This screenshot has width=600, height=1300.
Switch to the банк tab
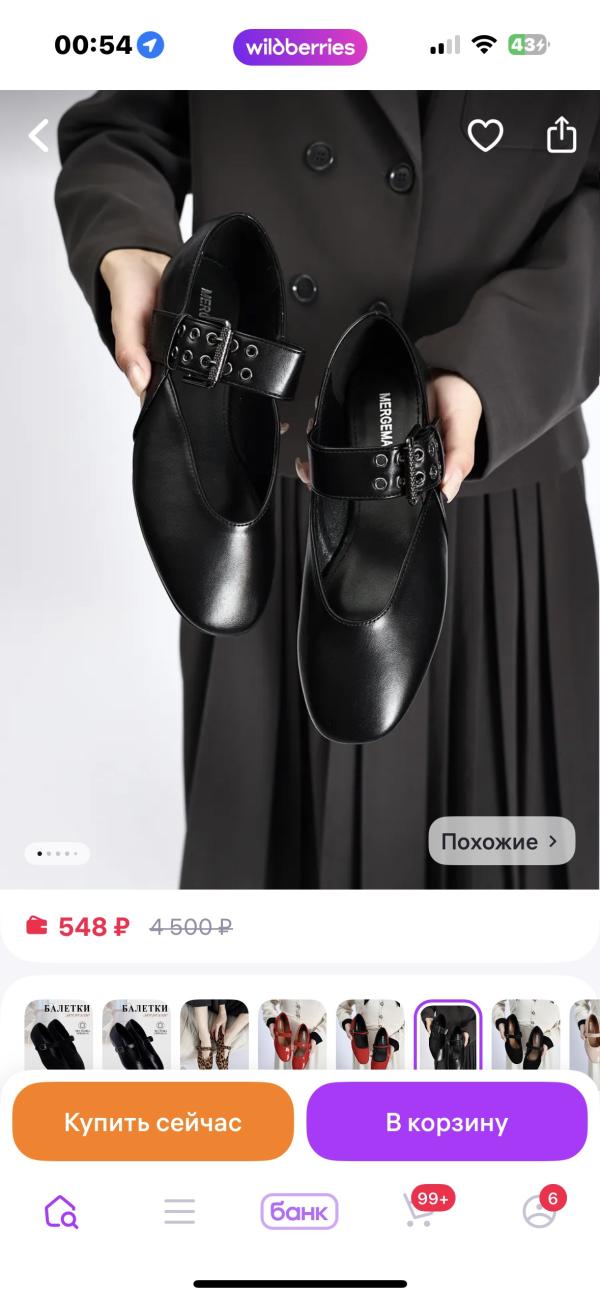pyautogui.click(x=299, y=1212)
